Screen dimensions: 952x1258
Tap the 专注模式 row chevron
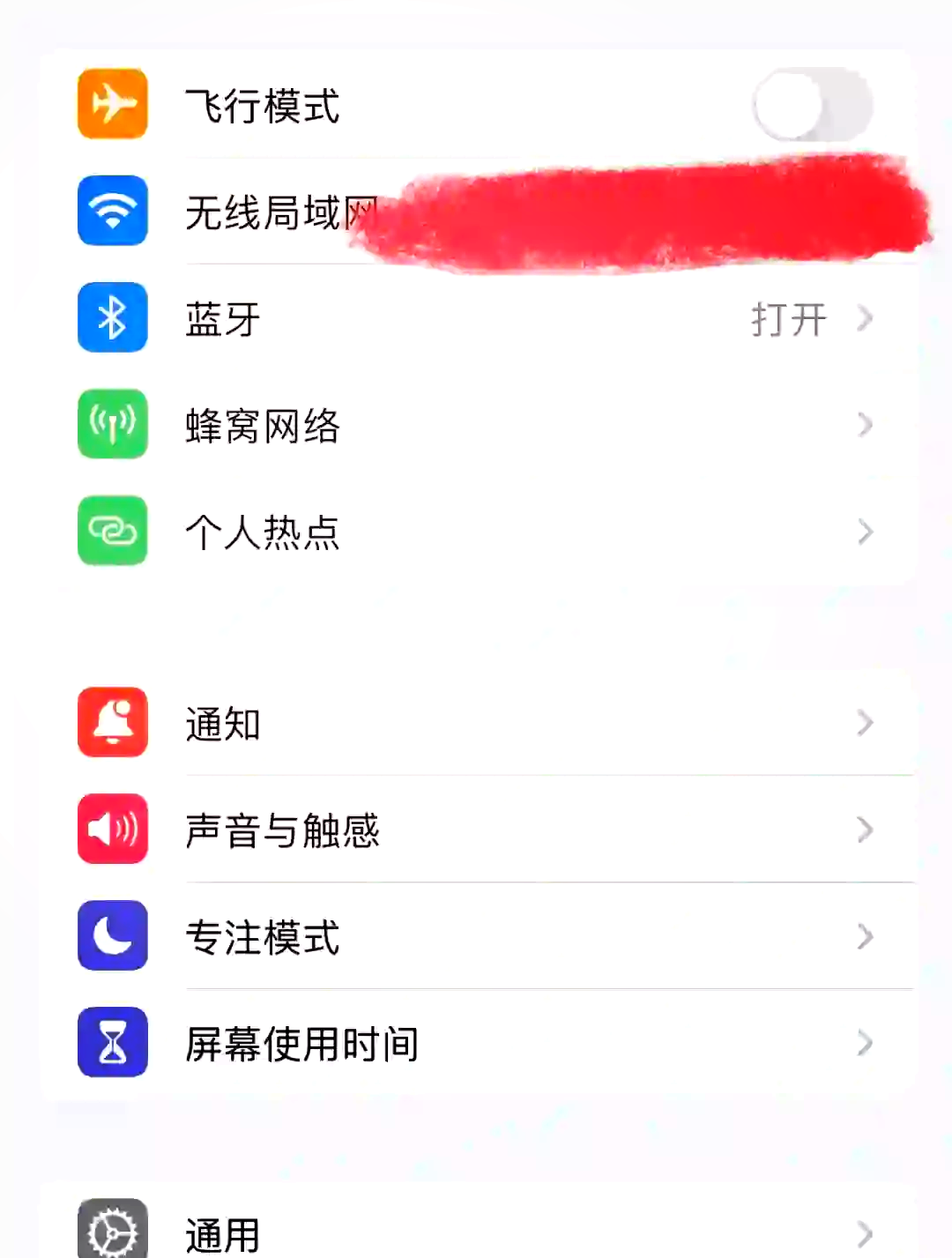tap(864, 937)
